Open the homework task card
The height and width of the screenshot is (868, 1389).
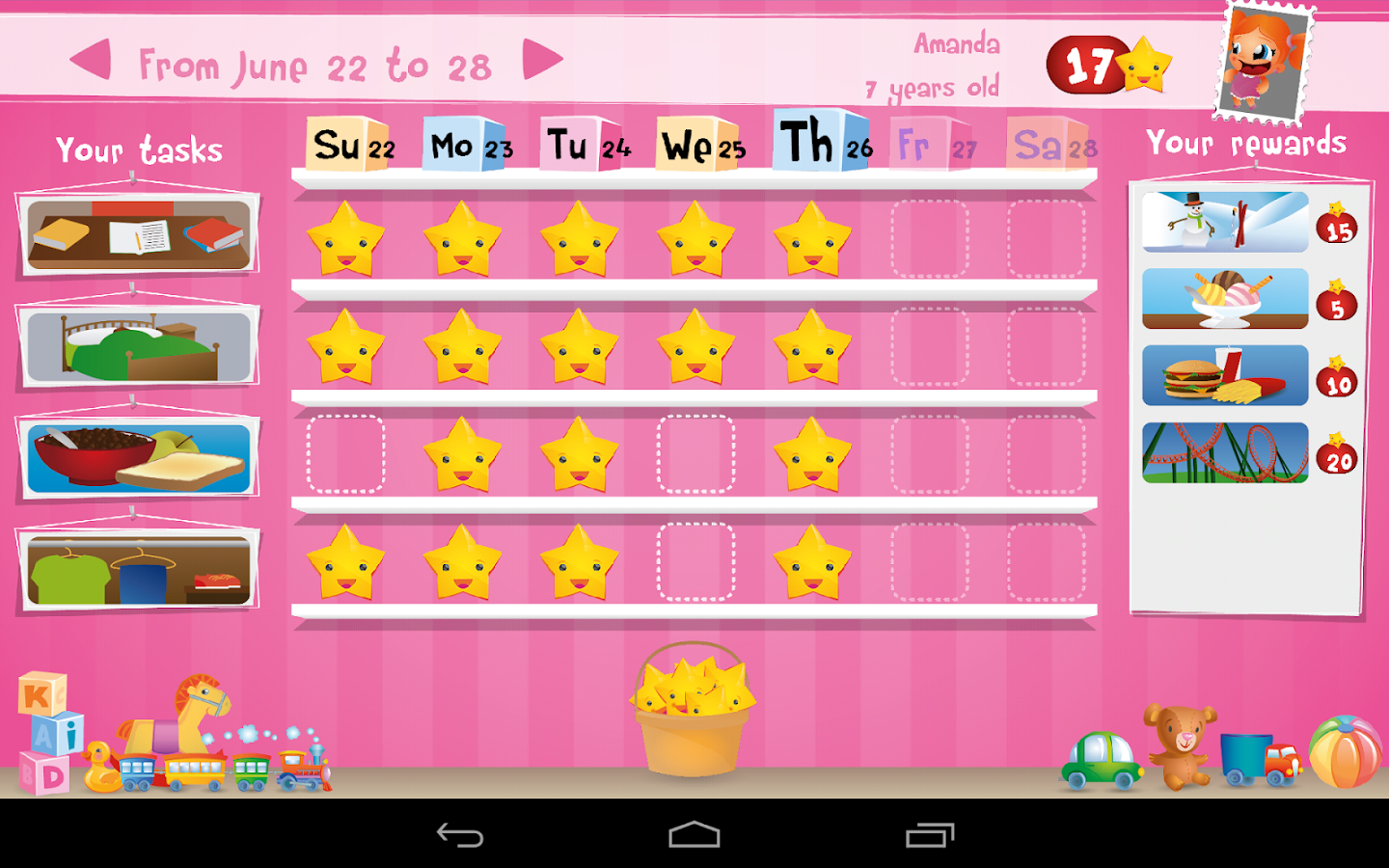pyautogui.click(x=138, y=234)
